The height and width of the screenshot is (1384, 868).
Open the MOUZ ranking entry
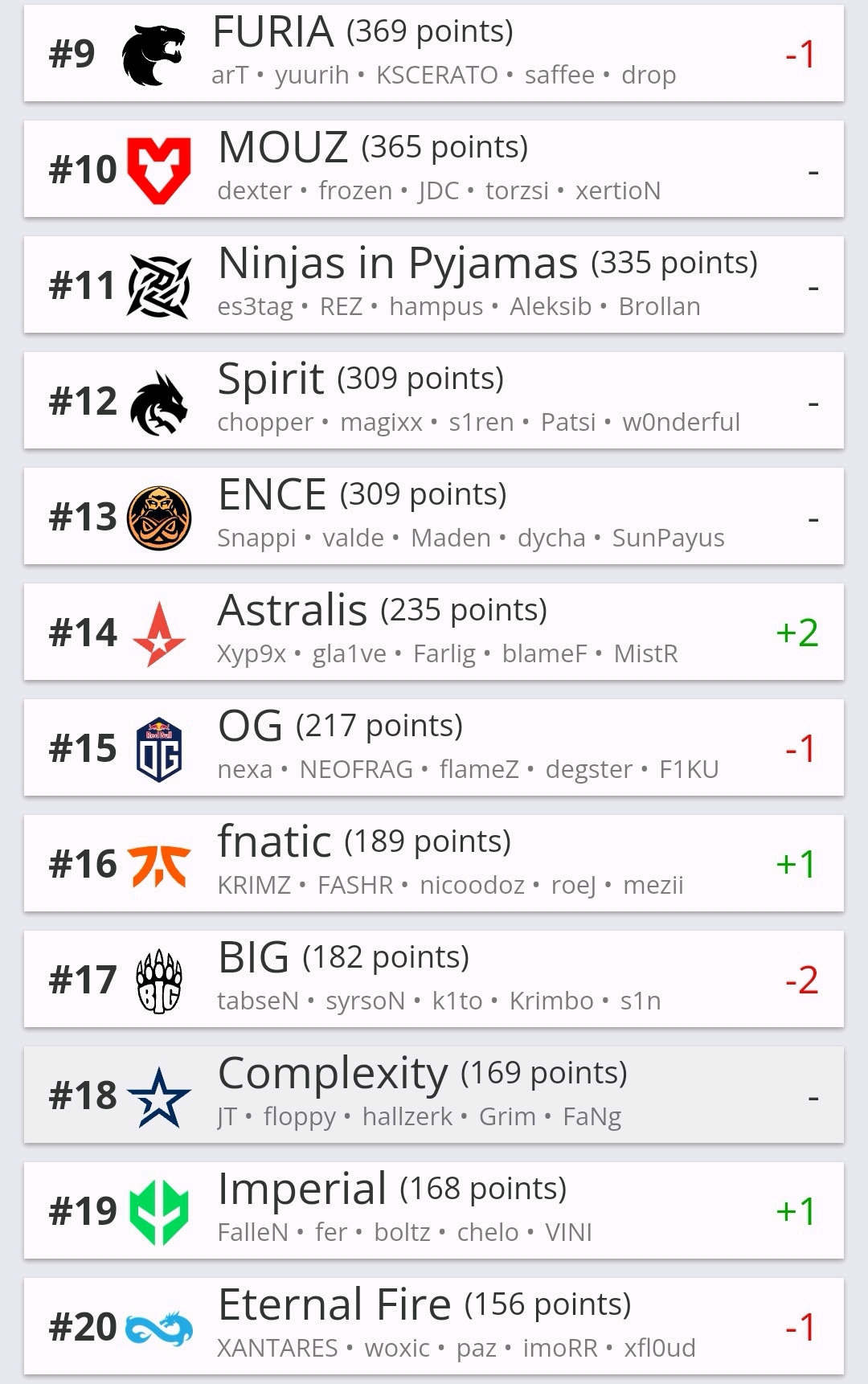(434, 169)
